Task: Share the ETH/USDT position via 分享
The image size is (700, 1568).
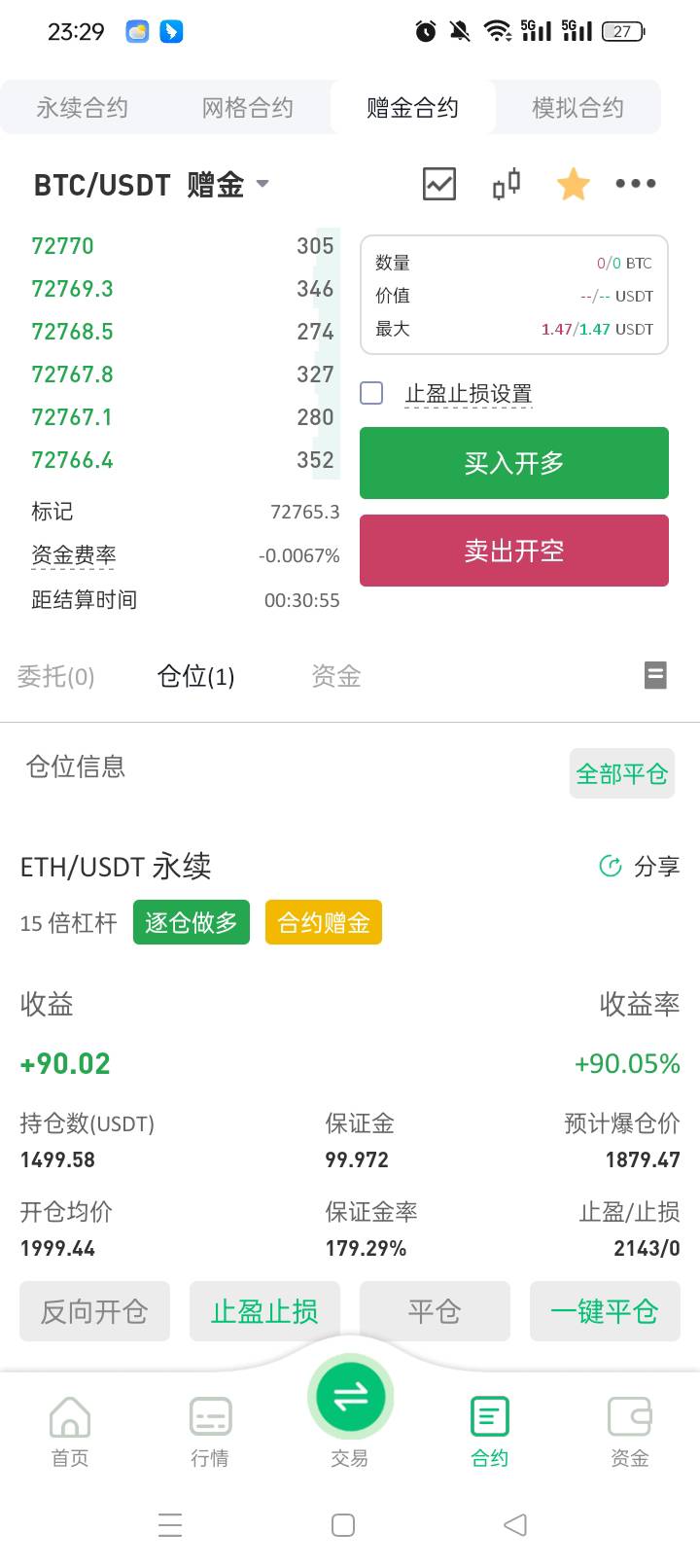Action: (640, 866)
